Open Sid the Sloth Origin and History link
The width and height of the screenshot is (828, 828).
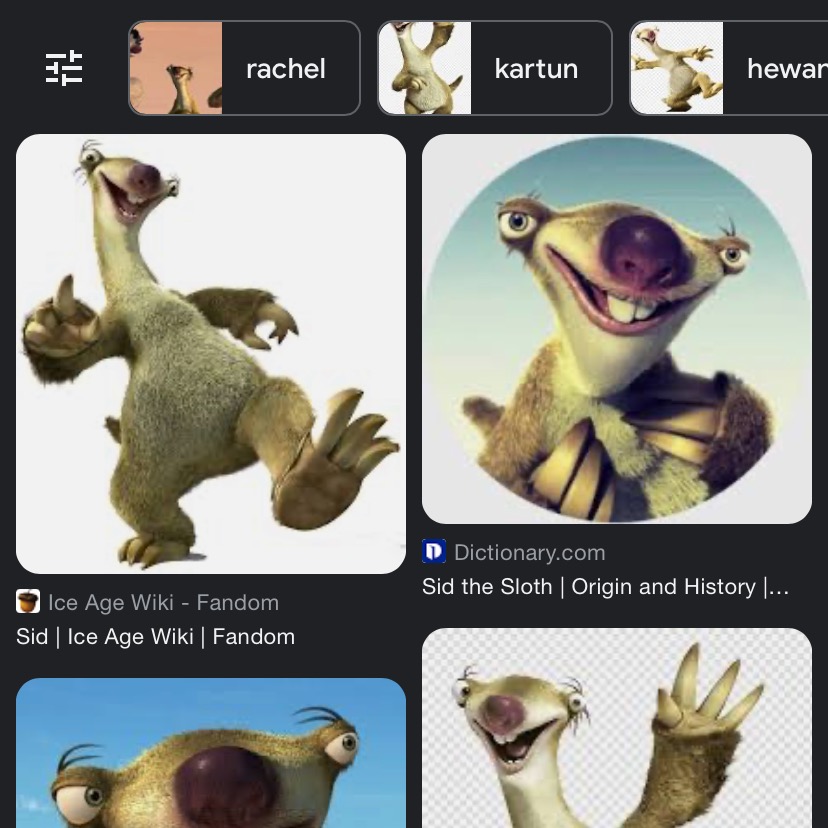[x=605, y=587]
